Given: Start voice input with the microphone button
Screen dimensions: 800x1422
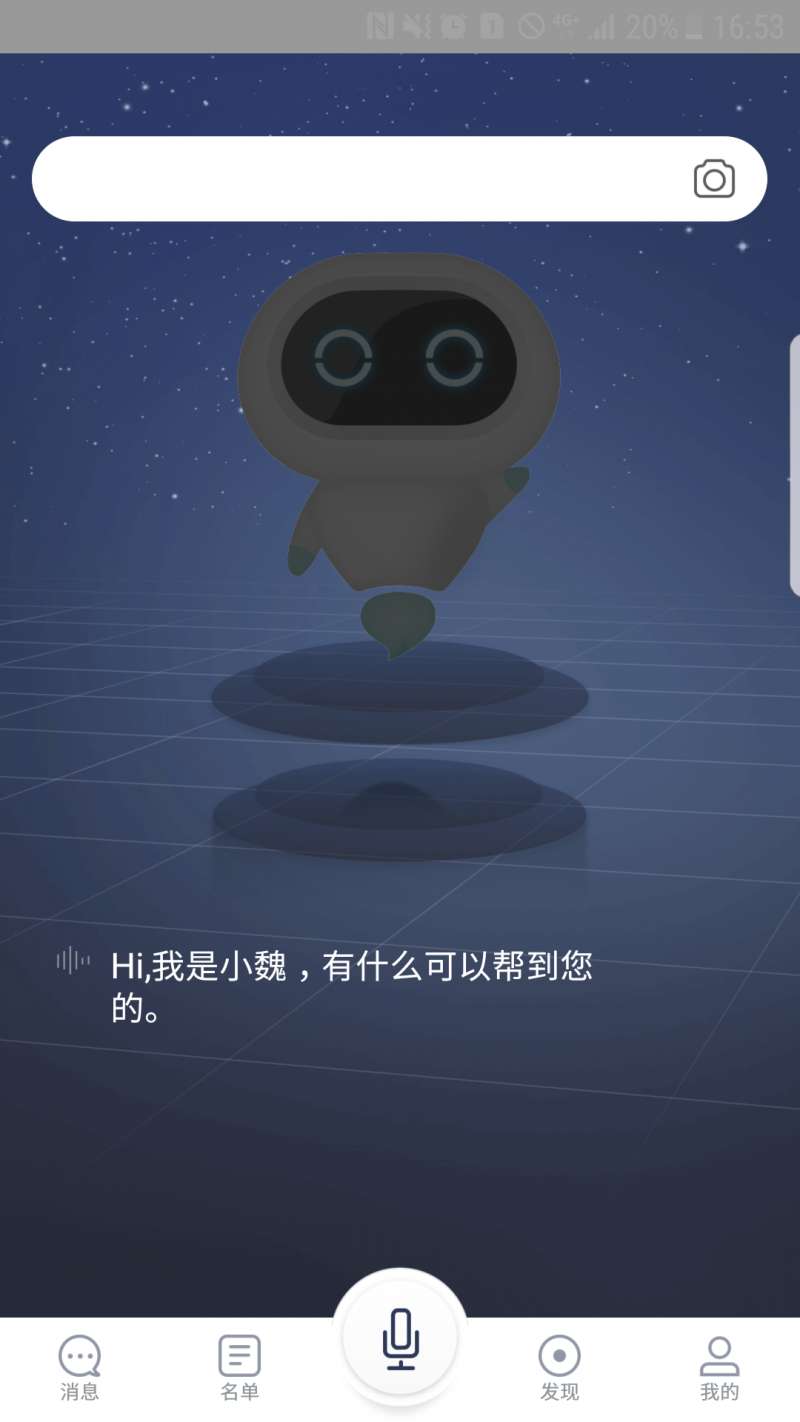Looking at the screenshot, I should point(400,1338).
